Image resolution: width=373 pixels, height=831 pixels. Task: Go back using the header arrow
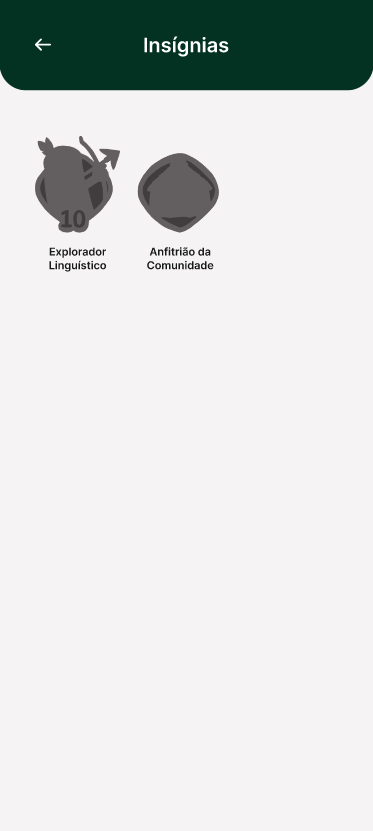pyautogui.click(x=43, y=45)
